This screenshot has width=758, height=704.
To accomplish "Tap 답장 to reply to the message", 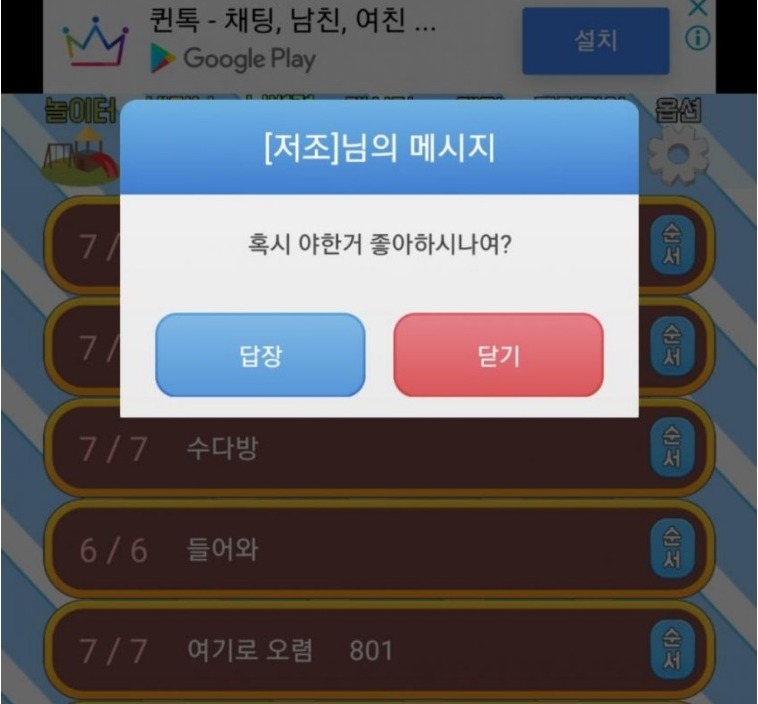I will pyautogui.click(x=260, y=356).
